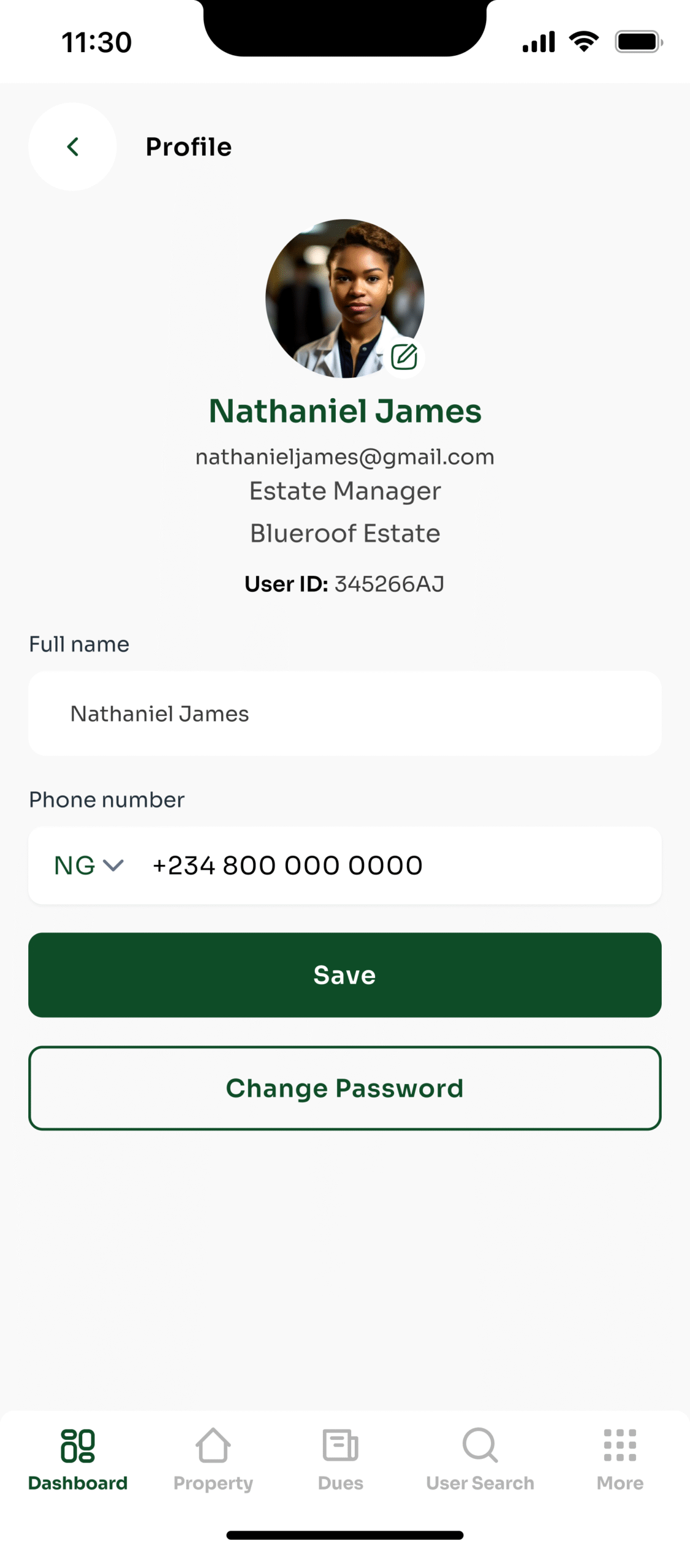Save the profile changes
Image resolution: width=690 pixels, height=1568 pixels.
click(x=345, y=974)
